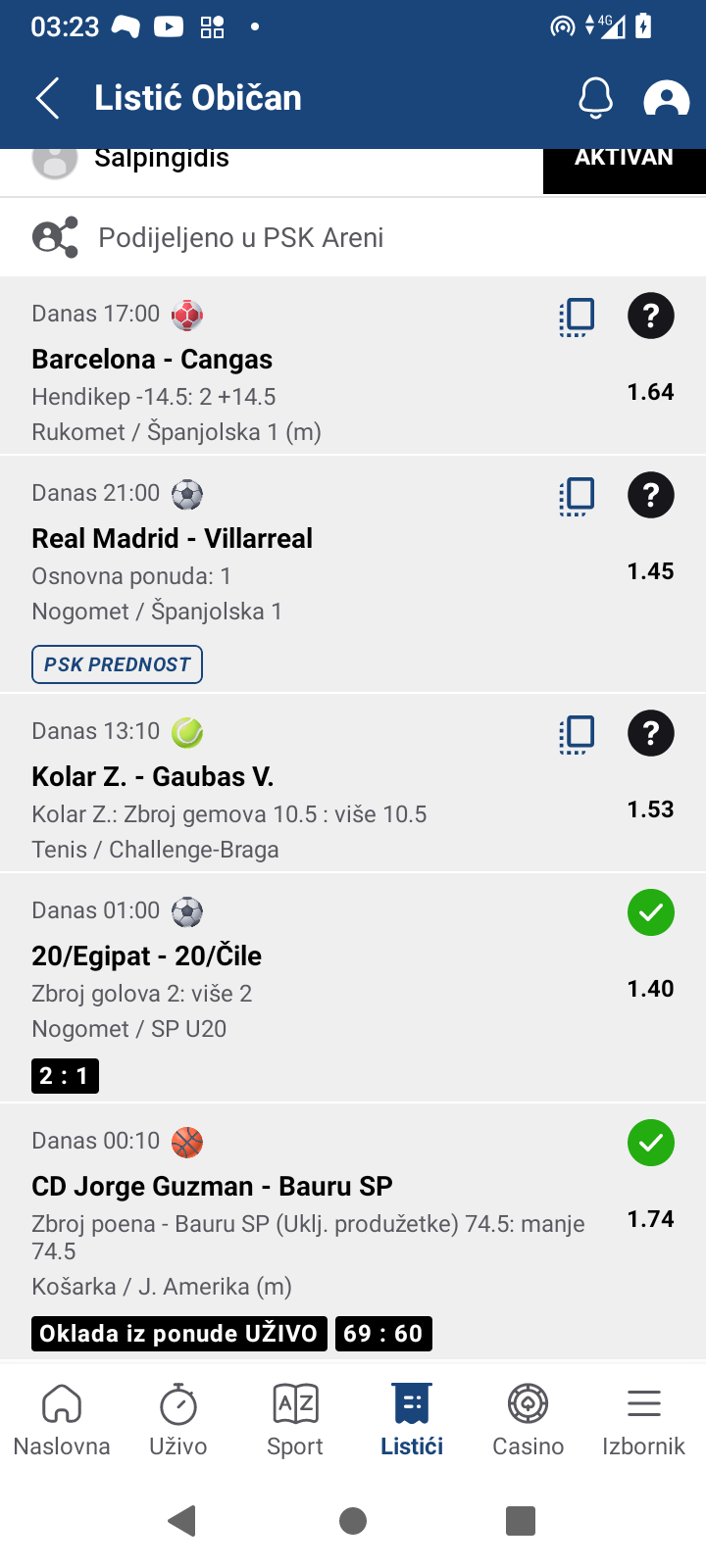Switch to the Uživo tab
This screenshot has height=1568, width=706.
(x=177, y=1420)
